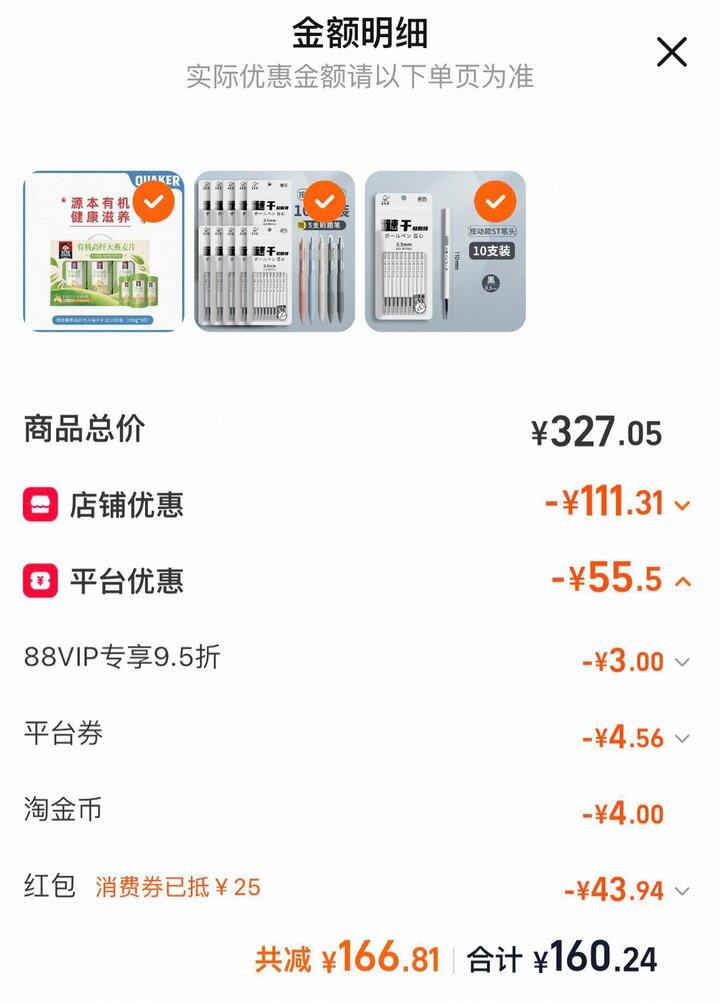The height and width of the screenshot is (1004, 720).
Task: Expand the 店铺优惠 discount details
Action: coord(682,506)
